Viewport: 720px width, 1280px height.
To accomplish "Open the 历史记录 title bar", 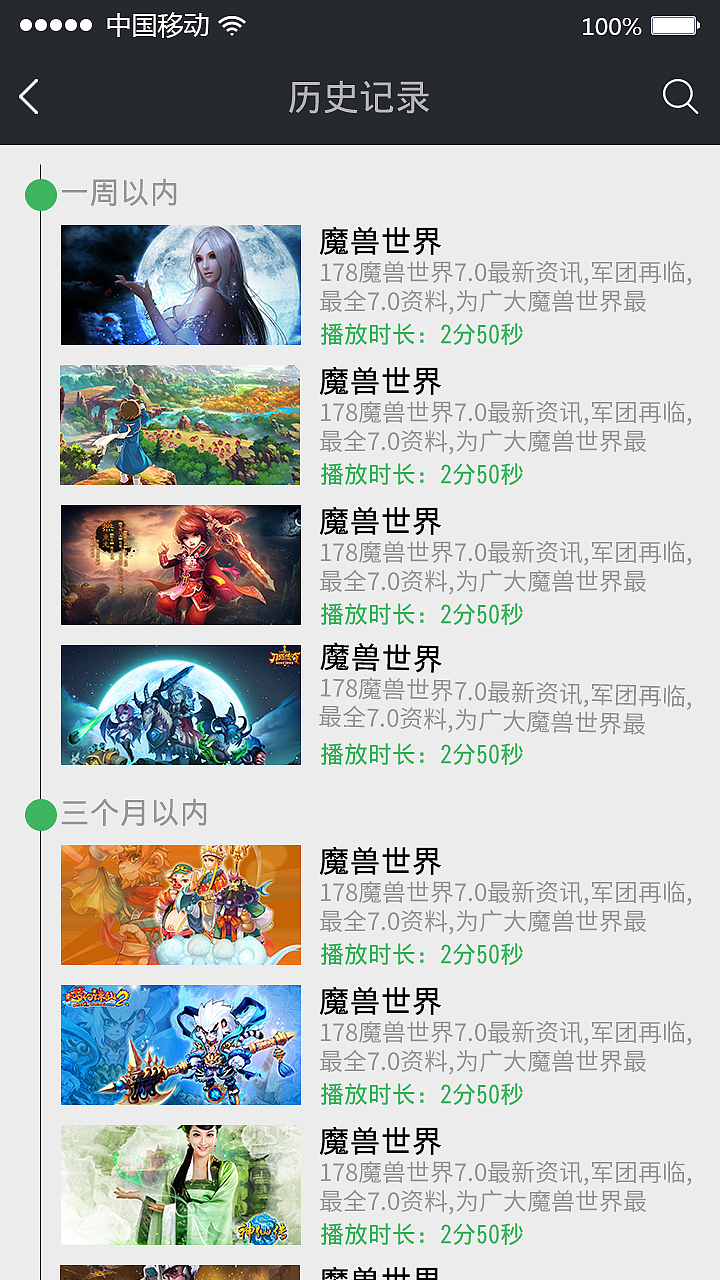I will point(360,97).
